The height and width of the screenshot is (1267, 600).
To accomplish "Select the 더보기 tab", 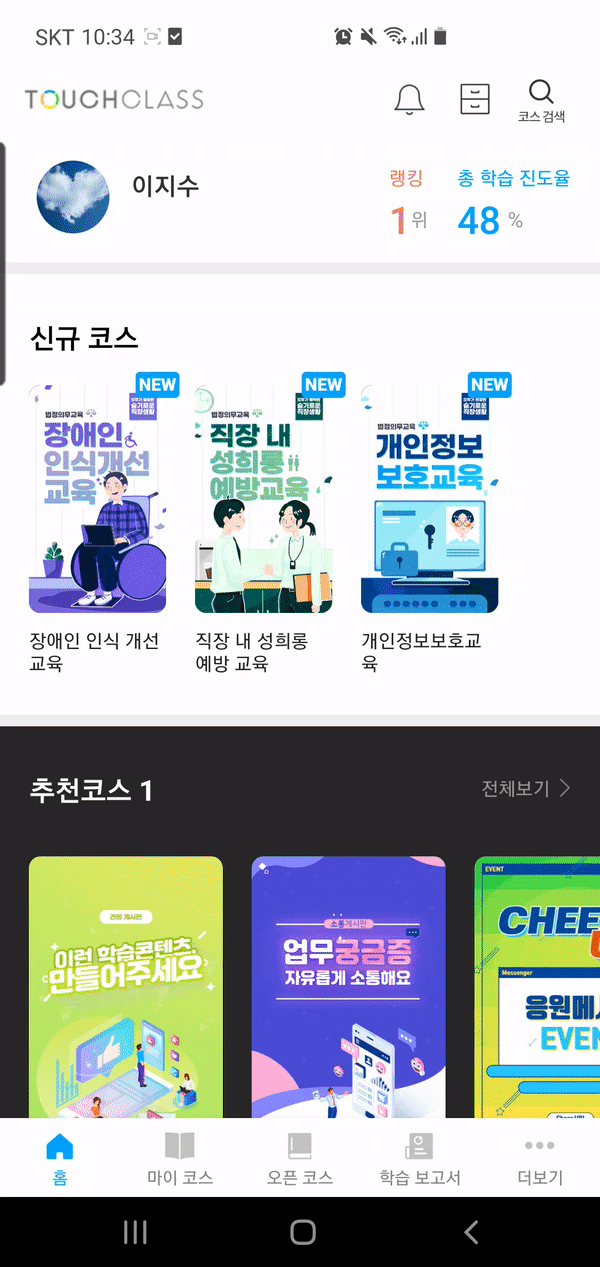I will coord(540,1158).
